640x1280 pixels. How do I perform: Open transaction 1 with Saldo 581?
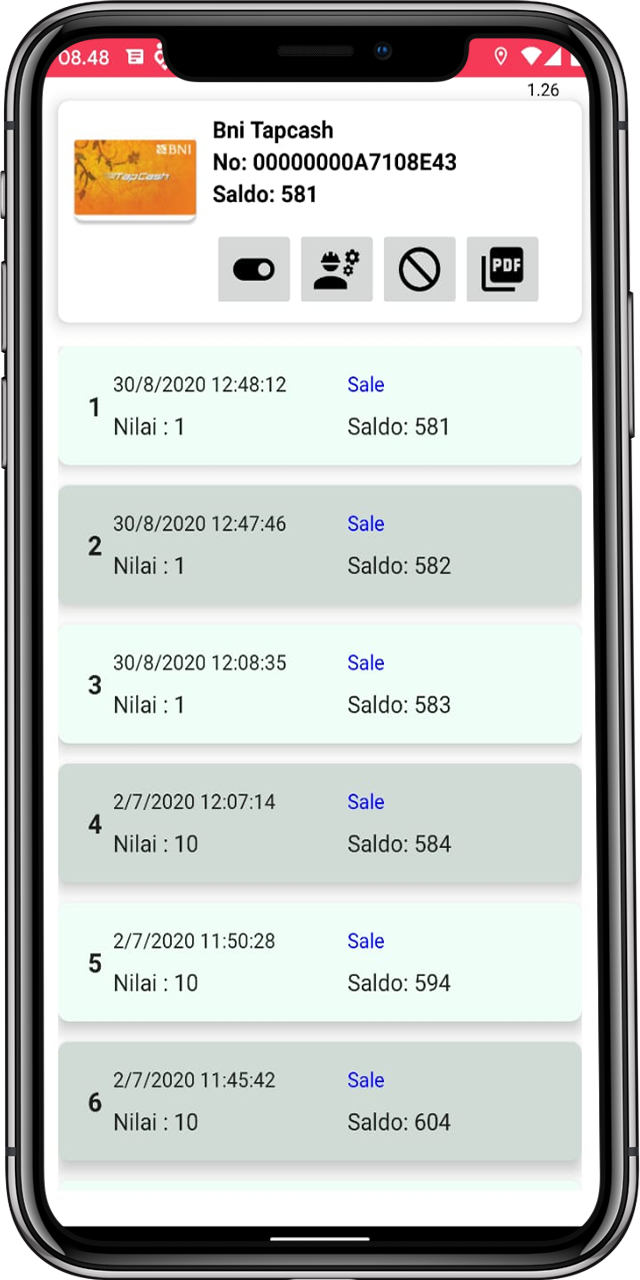320,406
